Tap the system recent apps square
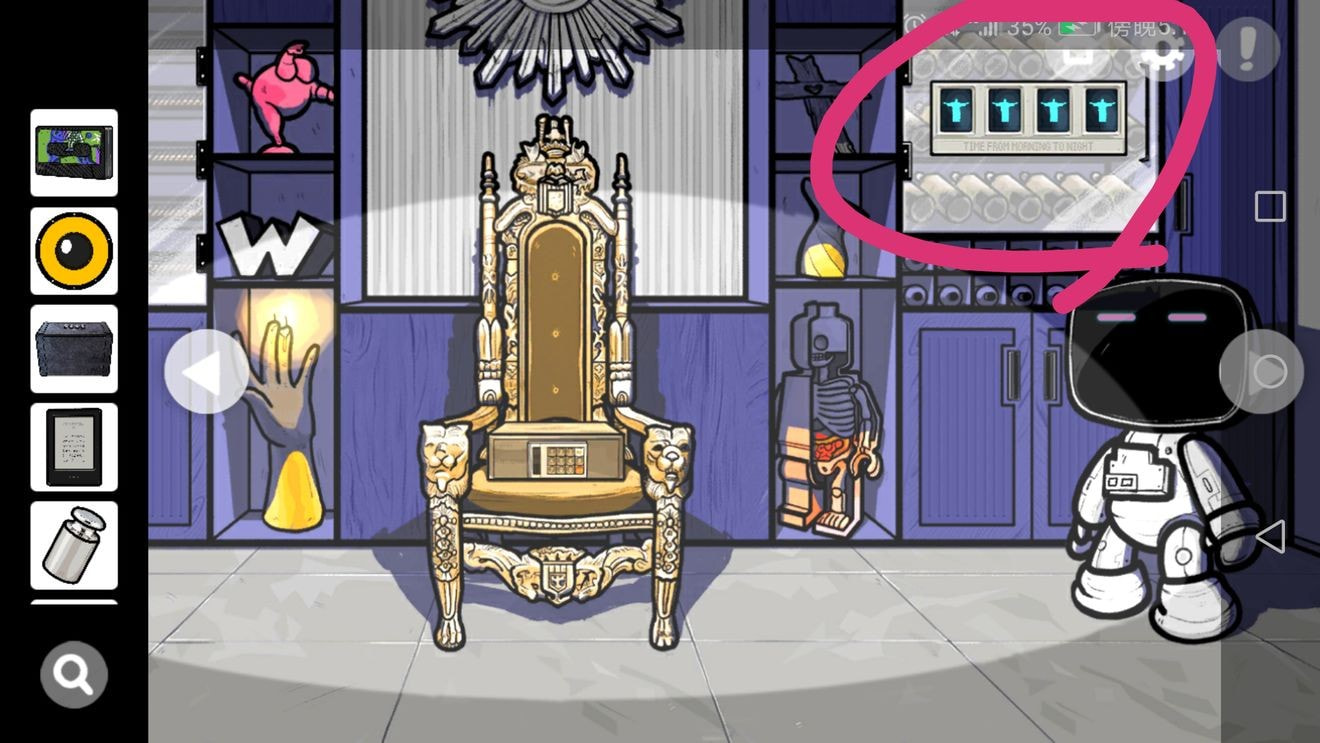Screen dimensions: 1320x743 [x=1270, y=206]
